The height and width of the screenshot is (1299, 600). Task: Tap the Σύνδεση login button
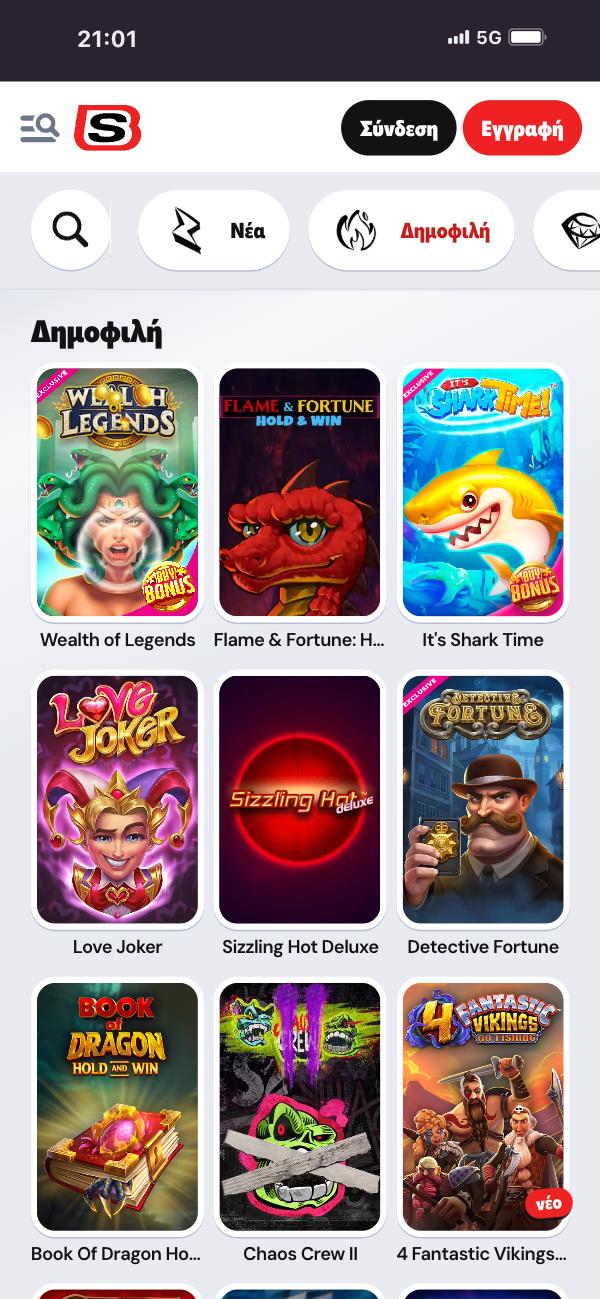tap(398, 129)
